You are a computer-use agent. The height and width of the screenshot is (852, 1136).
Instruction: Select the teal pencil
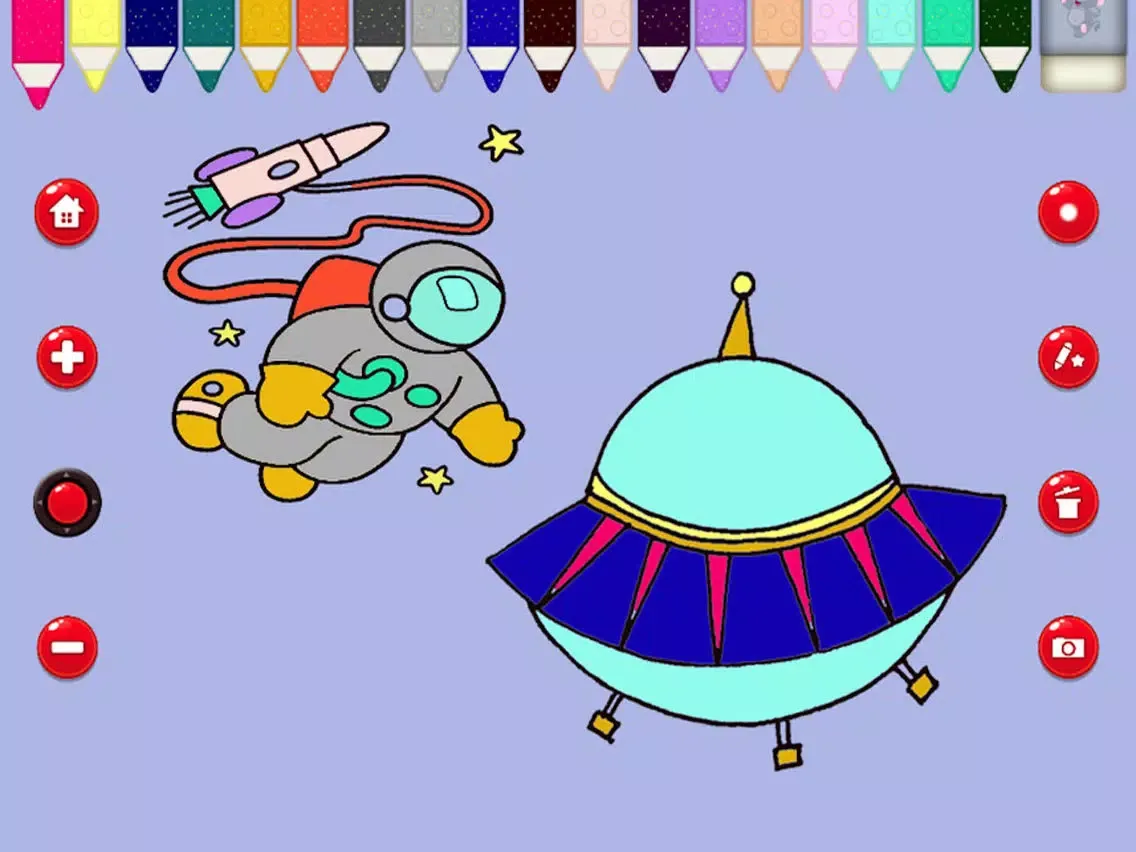point(209,45)
